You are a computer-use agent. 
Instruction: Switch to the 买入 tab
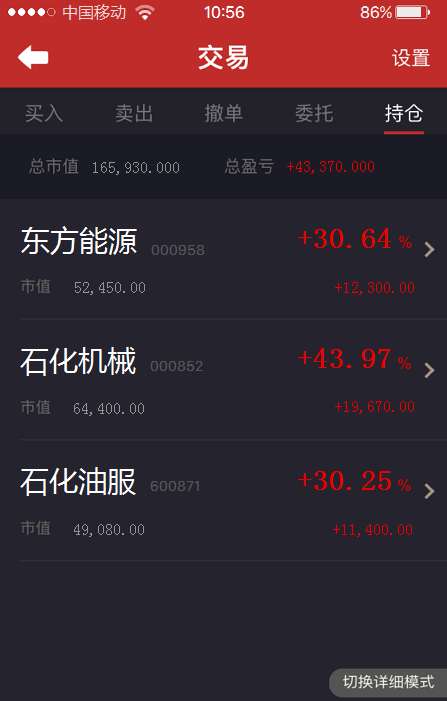click(44, 113)
